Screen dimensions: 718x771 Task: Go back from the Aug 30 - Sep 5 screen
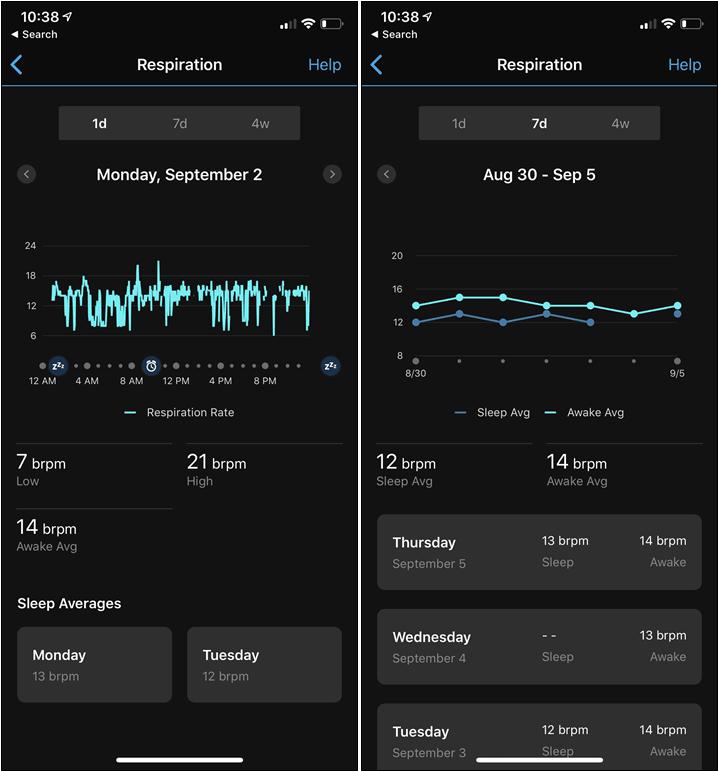(376, 65)
